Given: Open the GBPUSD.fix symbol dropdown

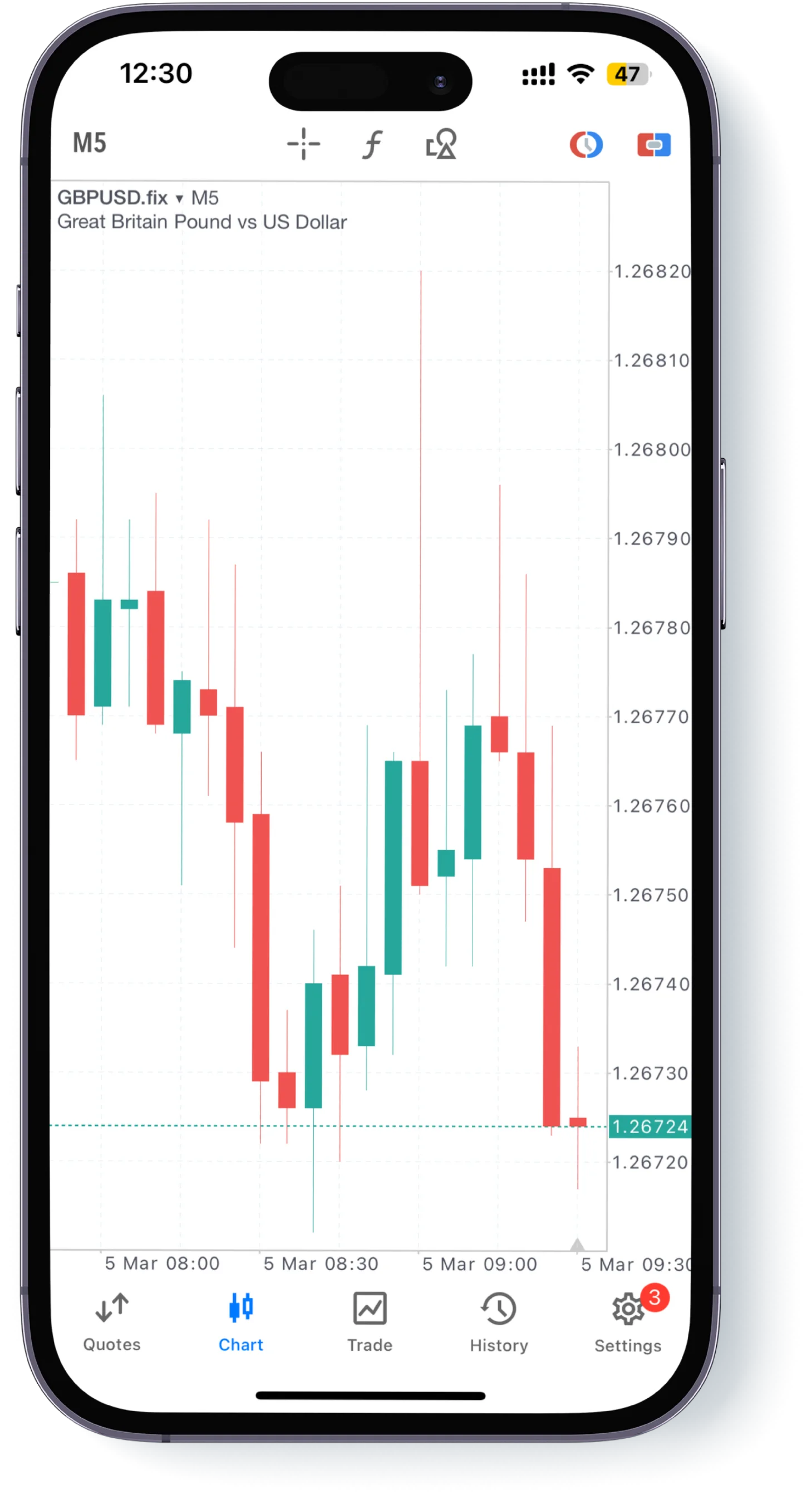Looking at the screenshot, I should tap(121, 198).
